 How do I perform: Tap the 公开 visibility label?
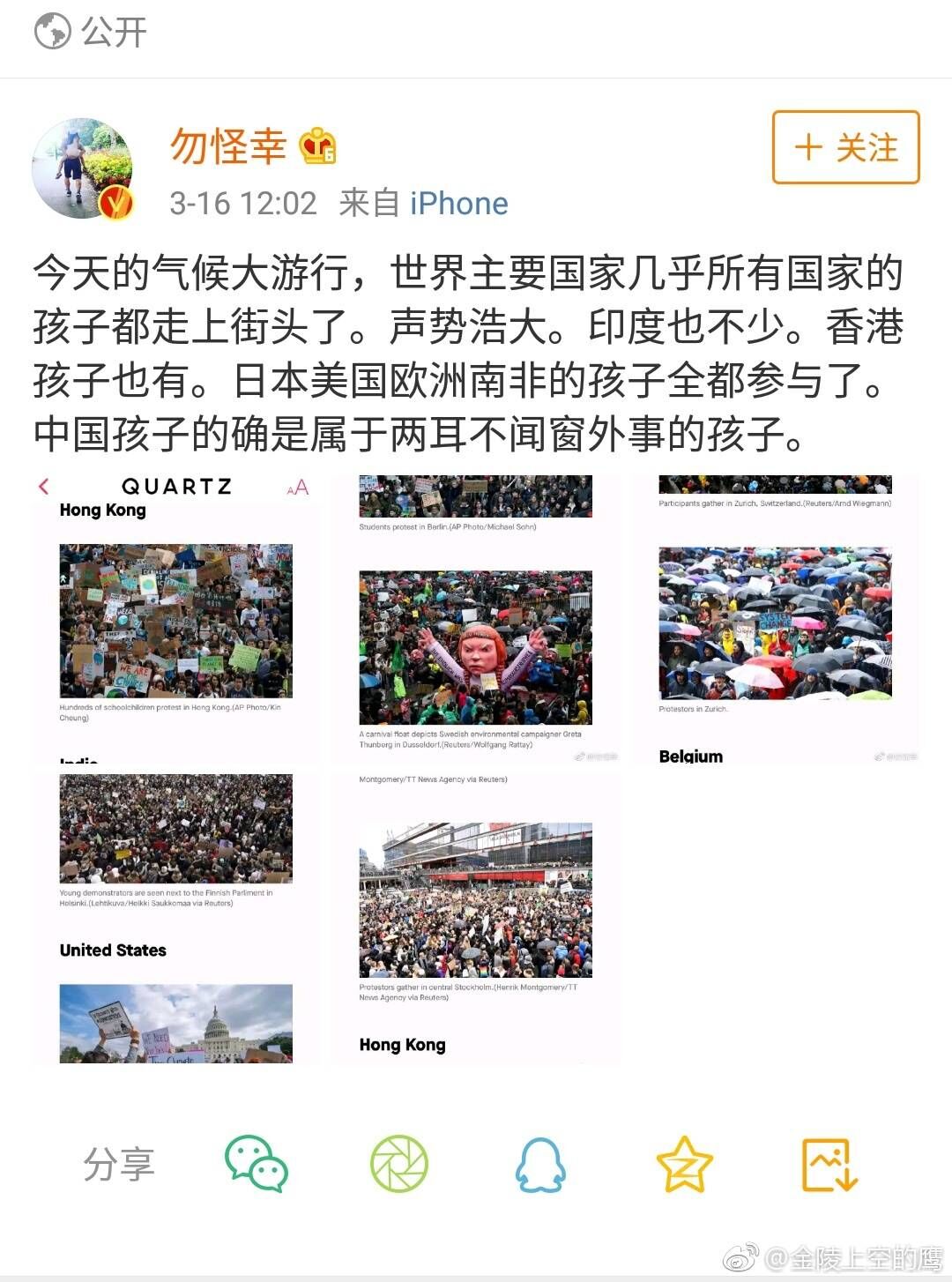click(91, 33)
